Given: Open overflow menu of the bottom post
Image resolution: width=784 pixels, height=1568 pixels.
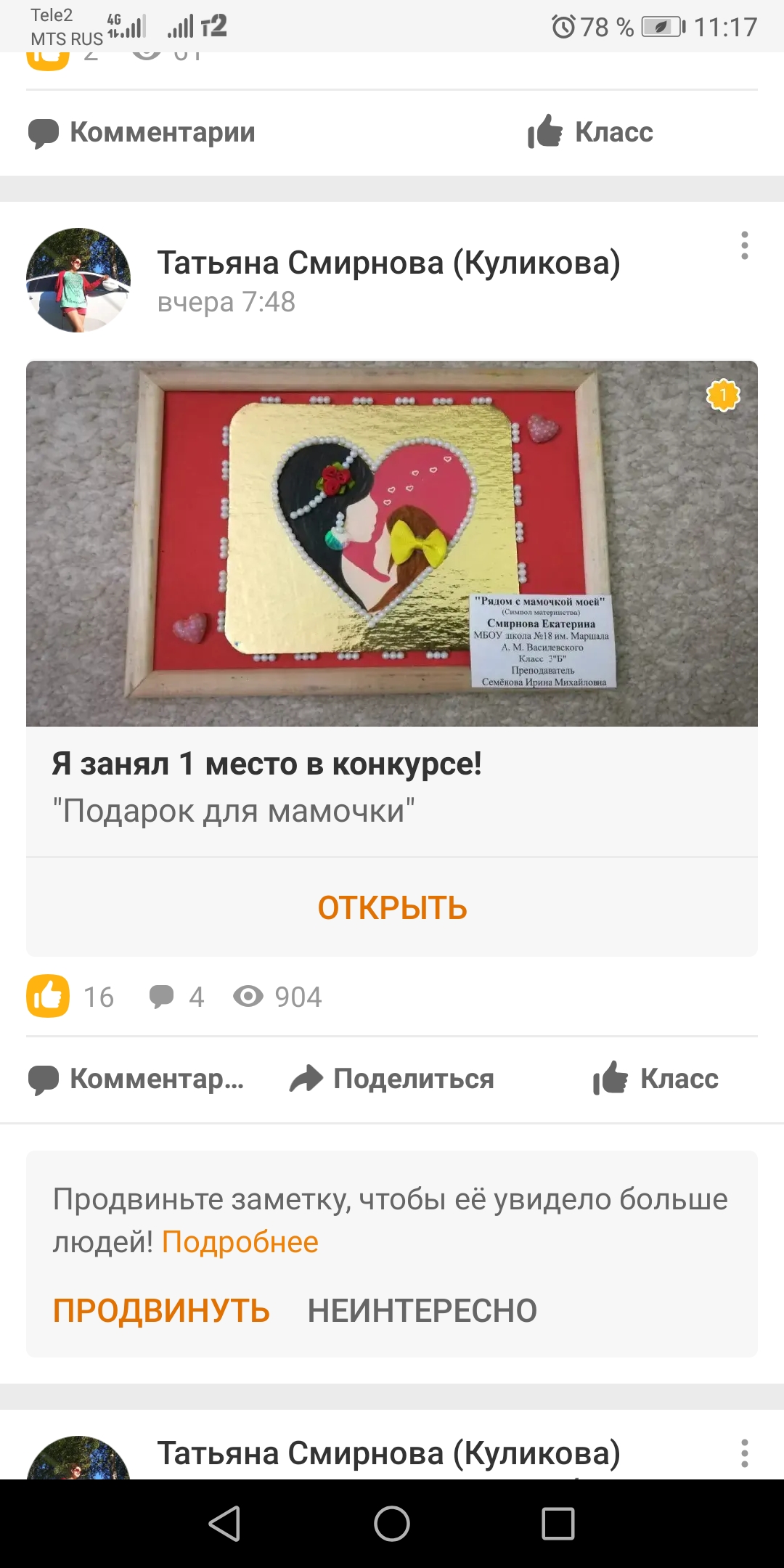Looking at the screenshot, I should coord(744,1453).
